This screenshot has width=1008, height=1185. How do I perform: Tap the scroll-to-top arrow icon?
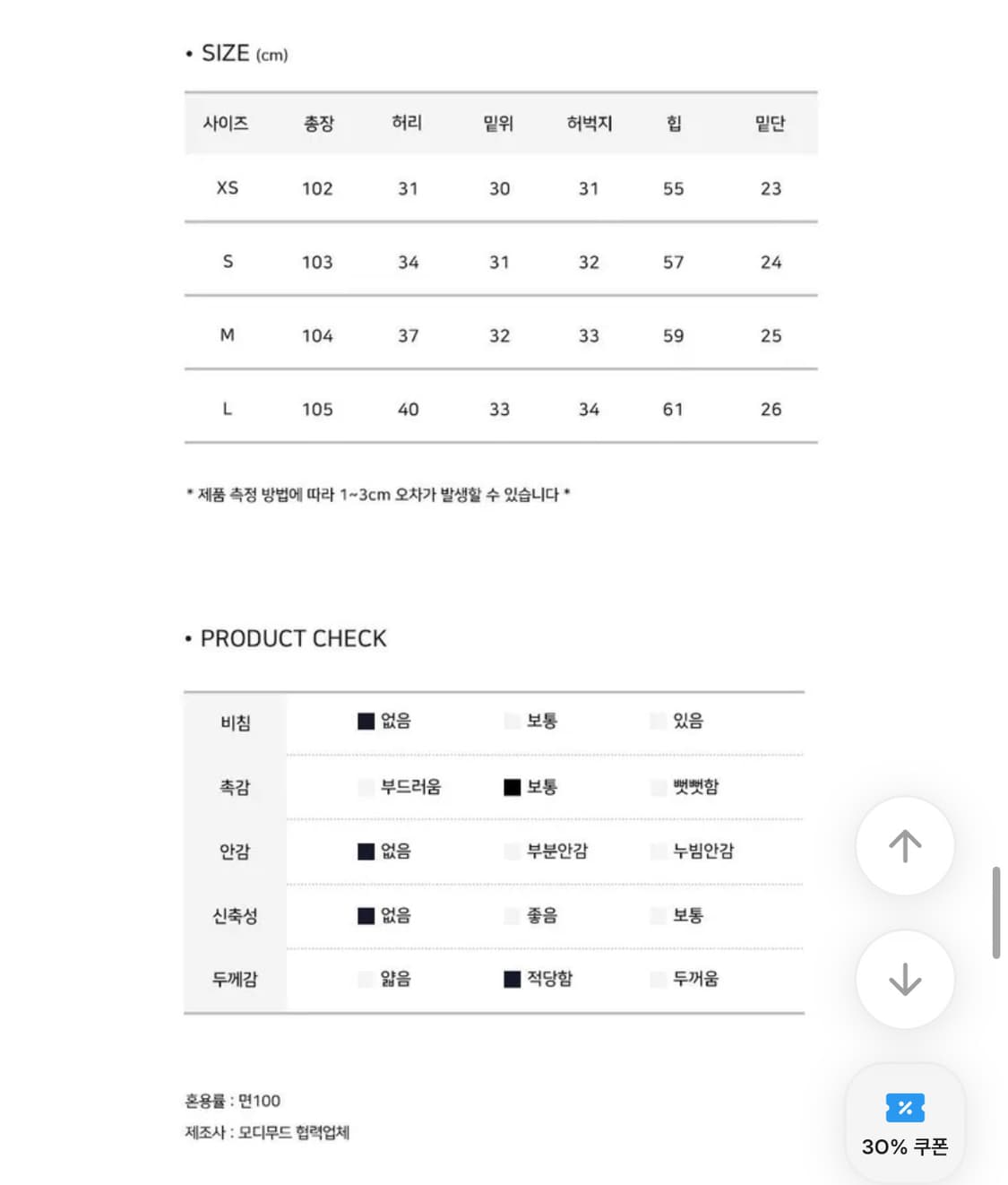[904, 846]
